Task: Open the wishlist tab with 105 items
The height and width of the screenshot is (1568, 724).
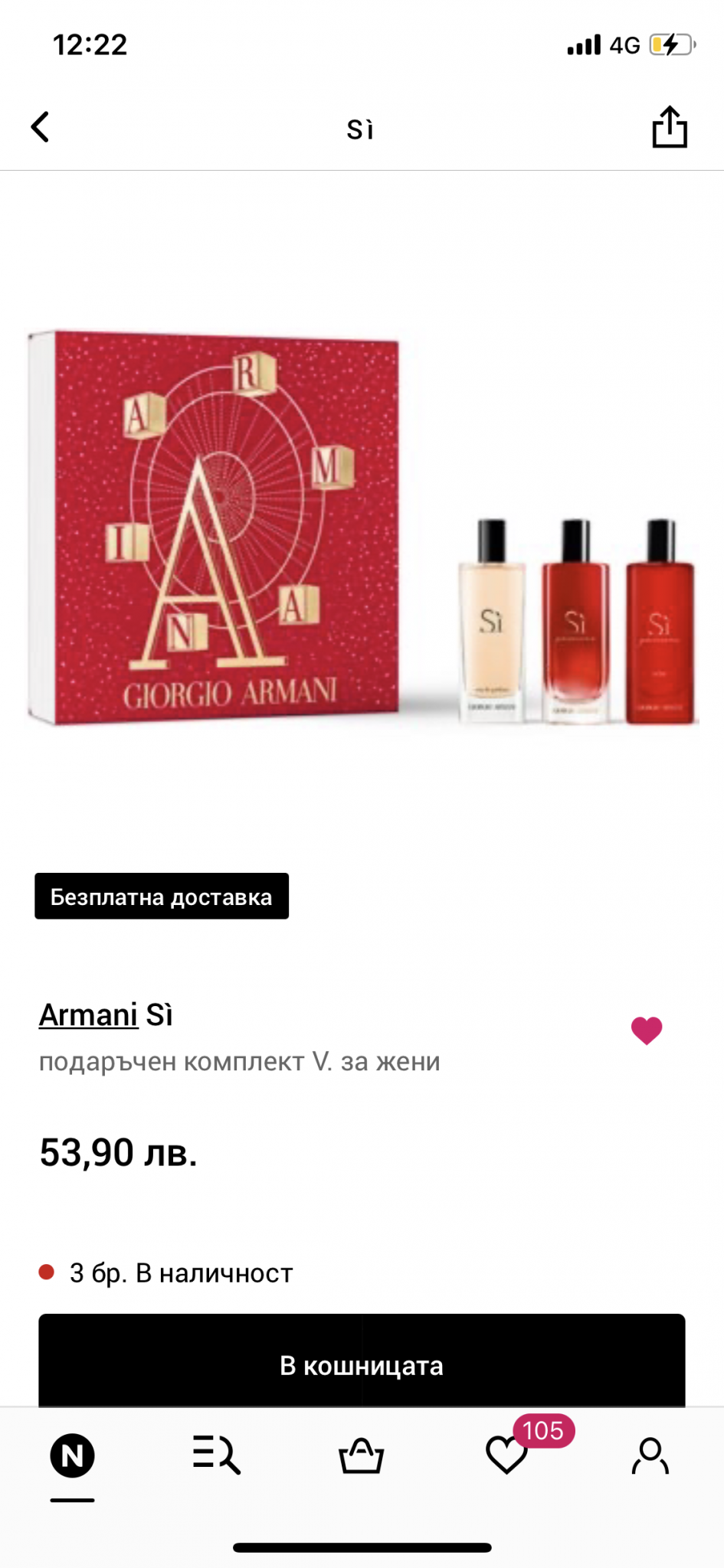Action: [x=507, y=1455]
